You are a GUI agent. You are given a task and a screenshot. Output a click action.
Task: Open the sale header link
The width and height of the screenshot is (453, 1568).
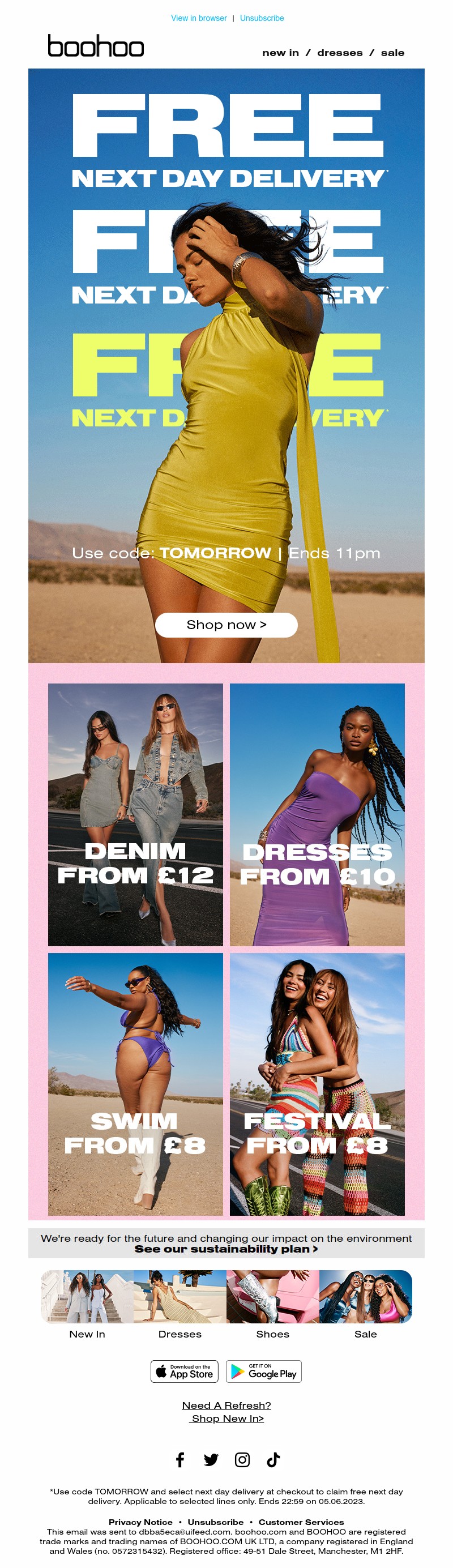[392, 53]
